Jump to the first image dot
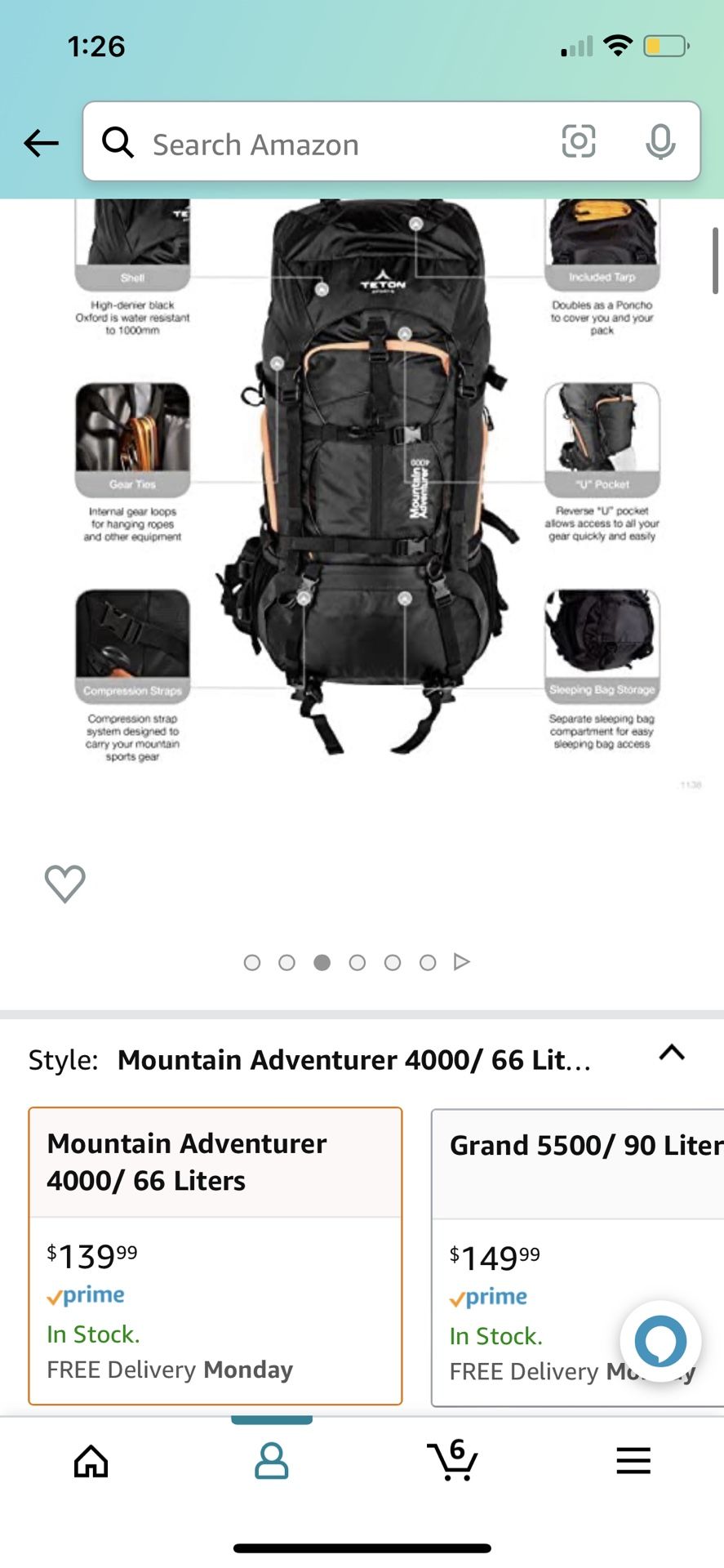The image size is (724, 1568). tap(252, 963)
